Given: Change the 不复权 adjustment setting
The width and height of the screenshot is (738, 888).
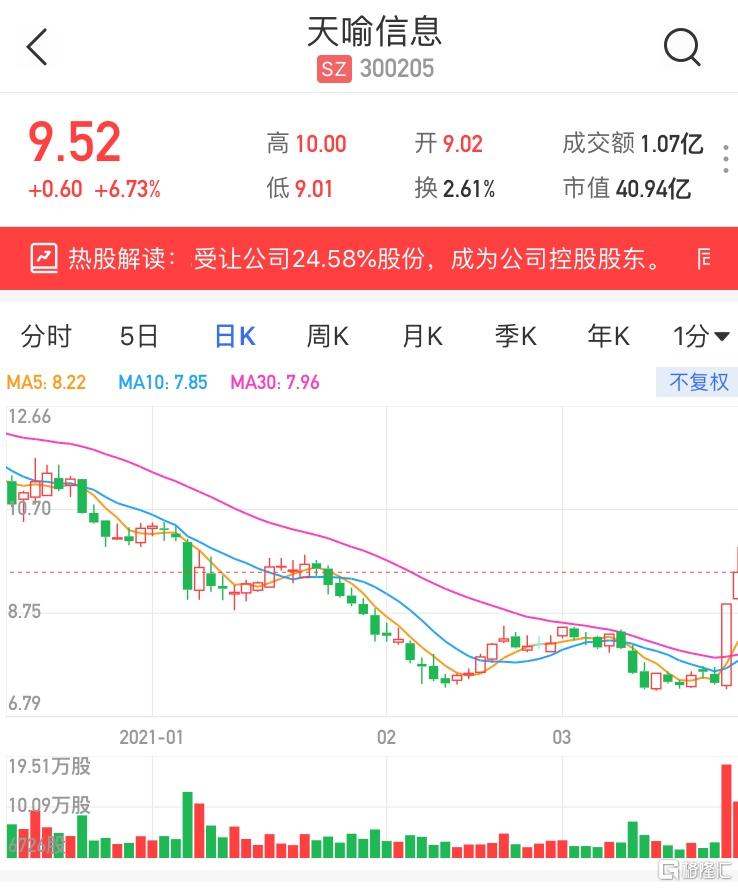Looking at the screenshot, I should (699, 382).
